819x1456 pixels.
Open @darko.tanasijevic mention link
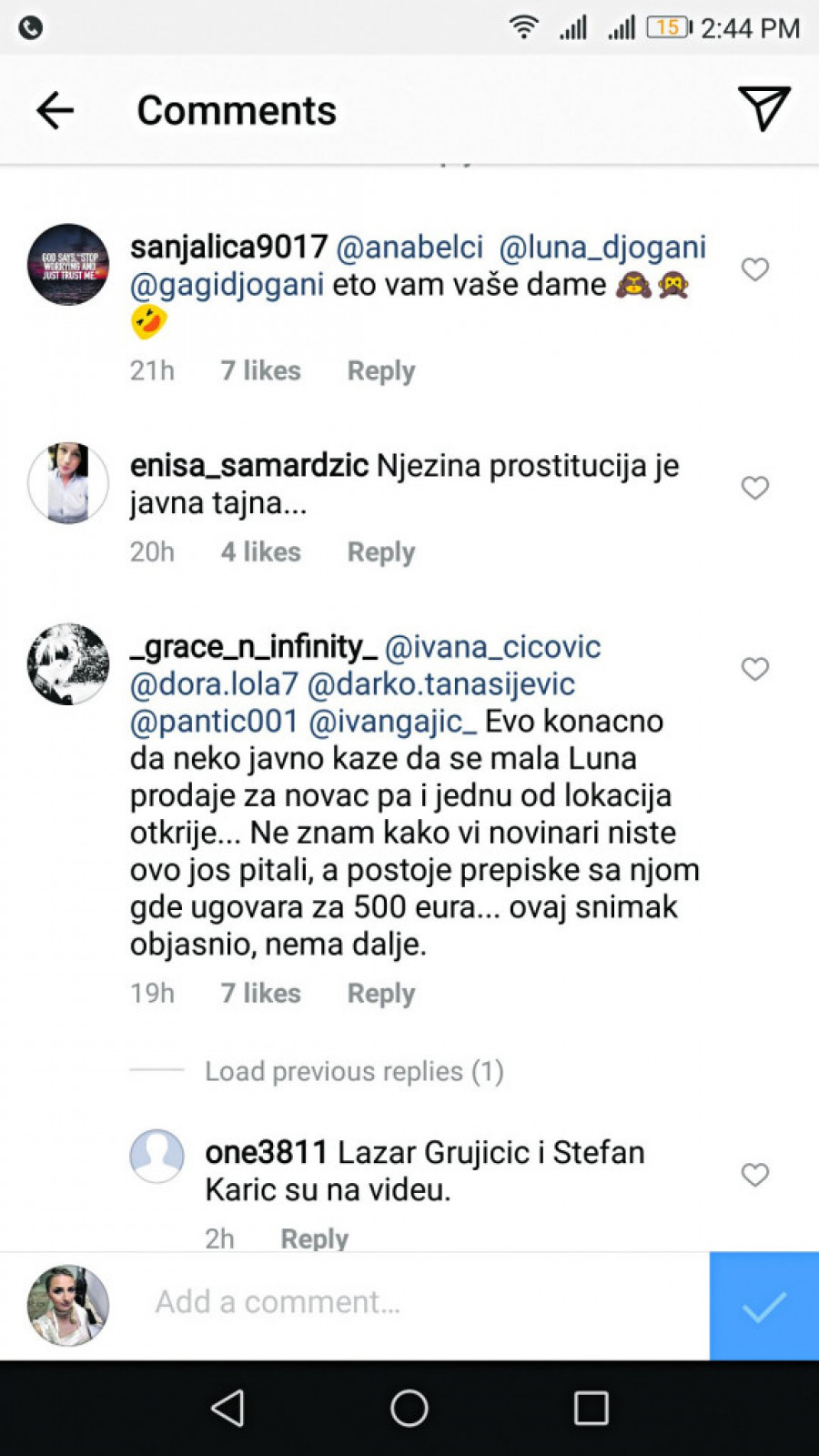441,684
